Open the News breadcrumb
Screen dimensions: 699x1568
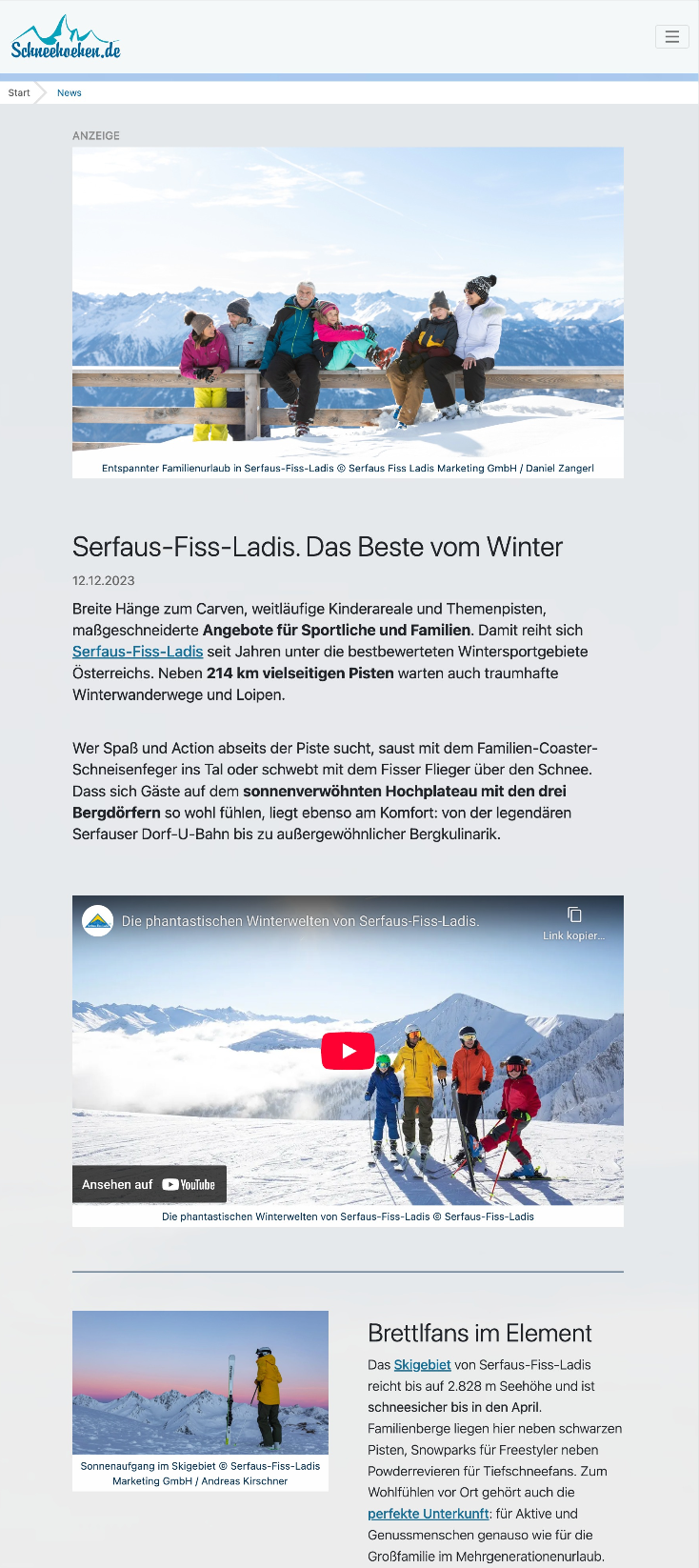click(x=70, y=92)
